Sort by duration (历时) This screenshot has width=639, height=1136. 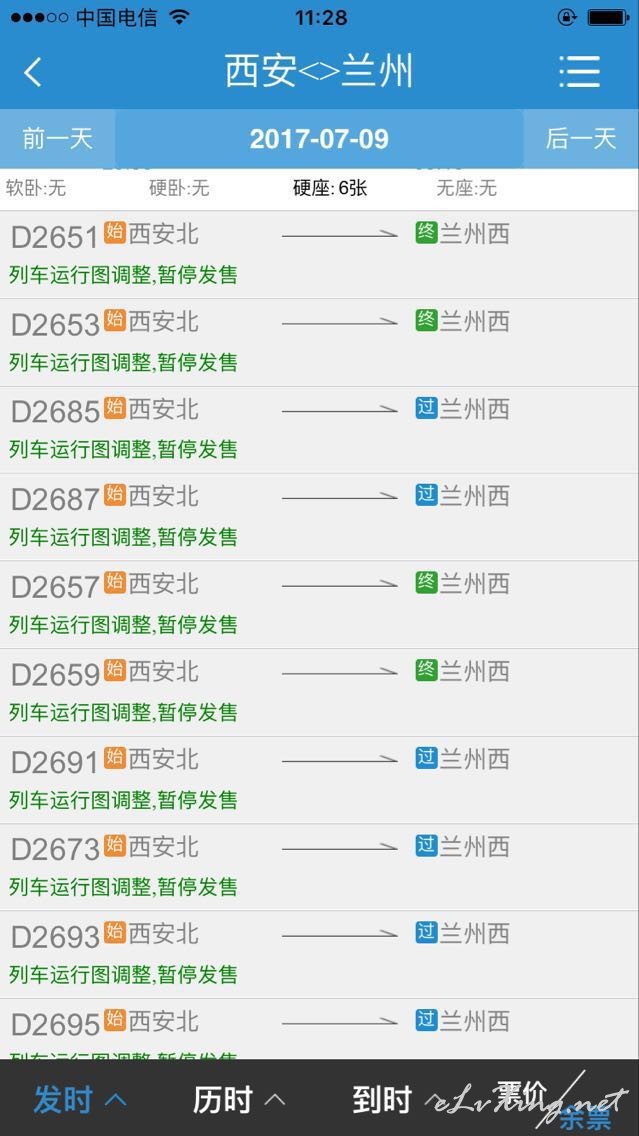(238, 1099)
